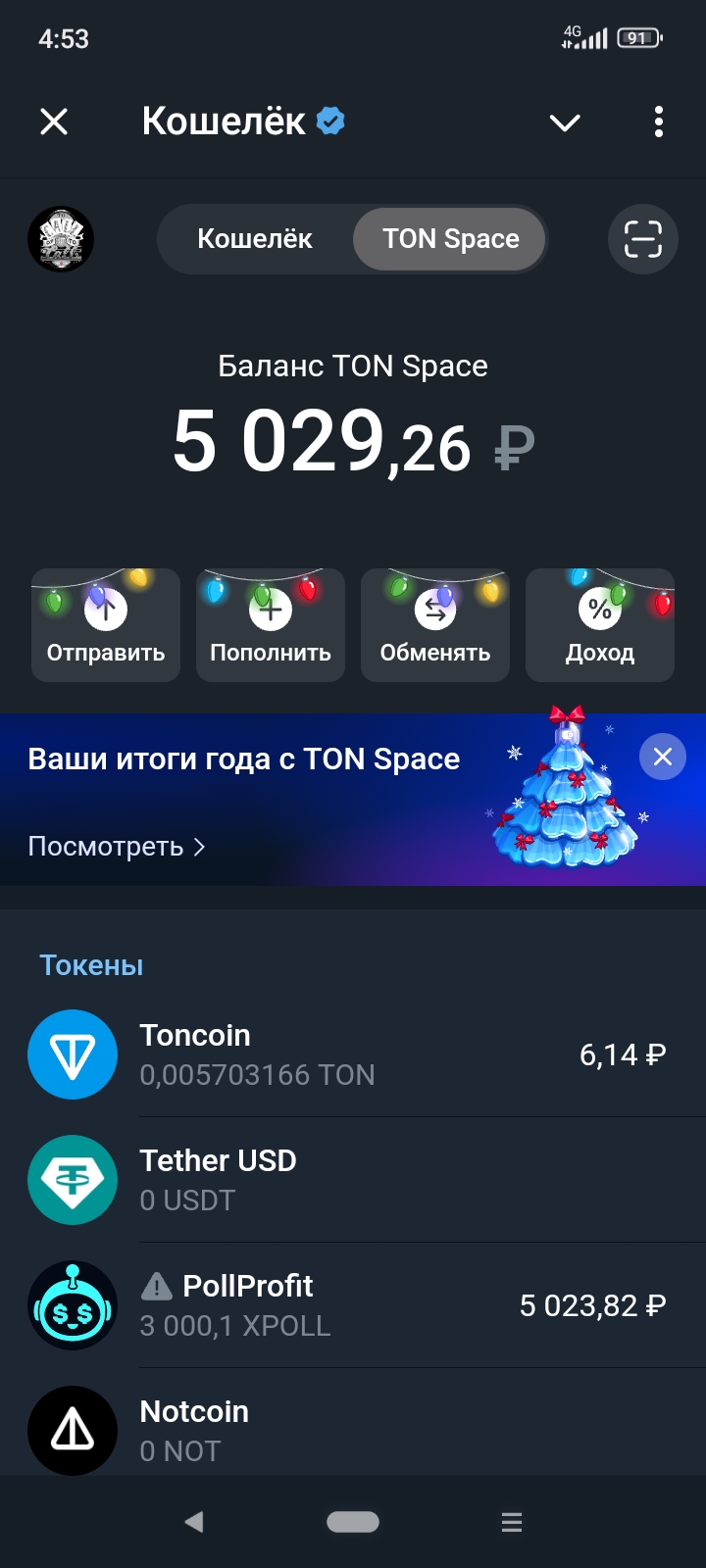Tap the Посмотреть chevron link
This screenshot has height=1568, width=706.
(x=200, y=847)
